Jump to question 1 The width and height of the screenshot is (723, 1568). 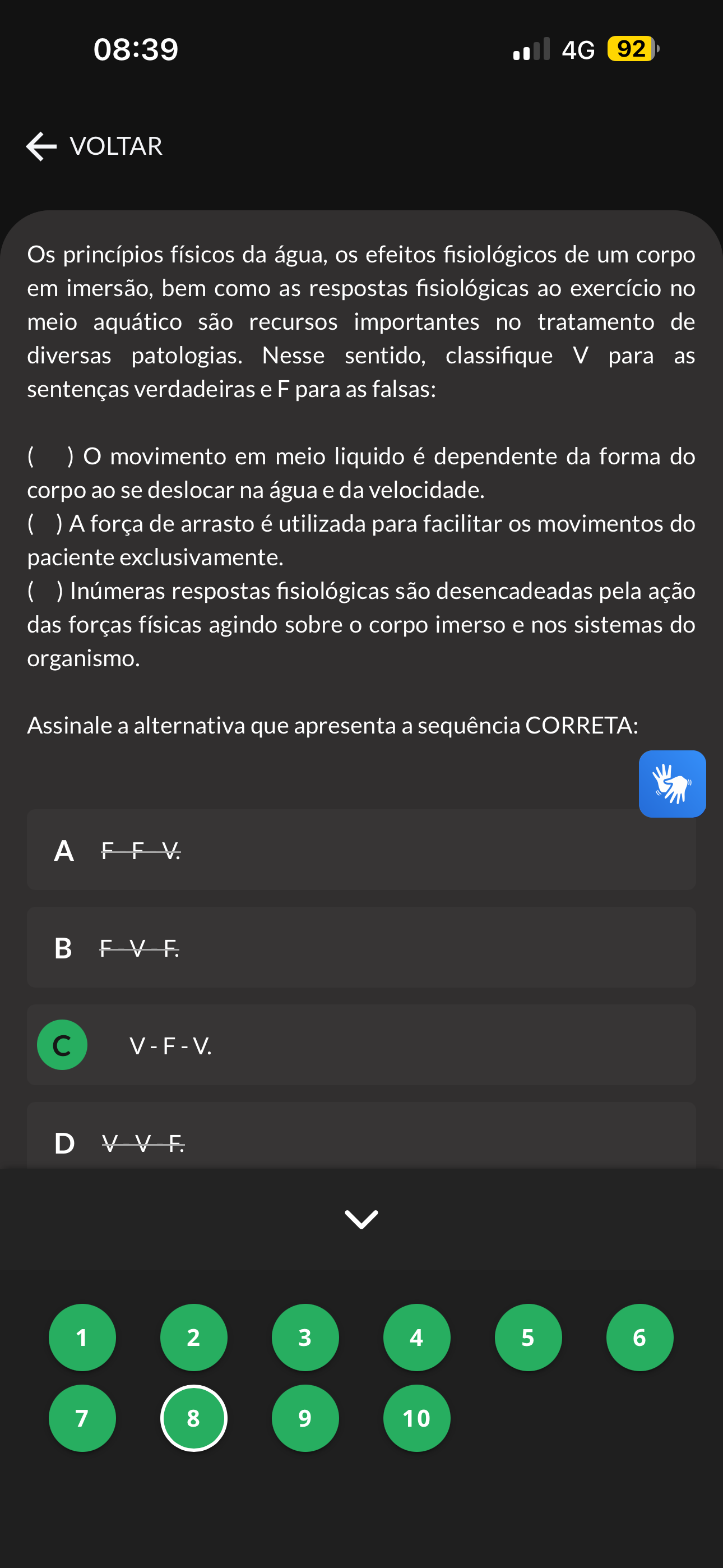click(x=82, y=1338)
